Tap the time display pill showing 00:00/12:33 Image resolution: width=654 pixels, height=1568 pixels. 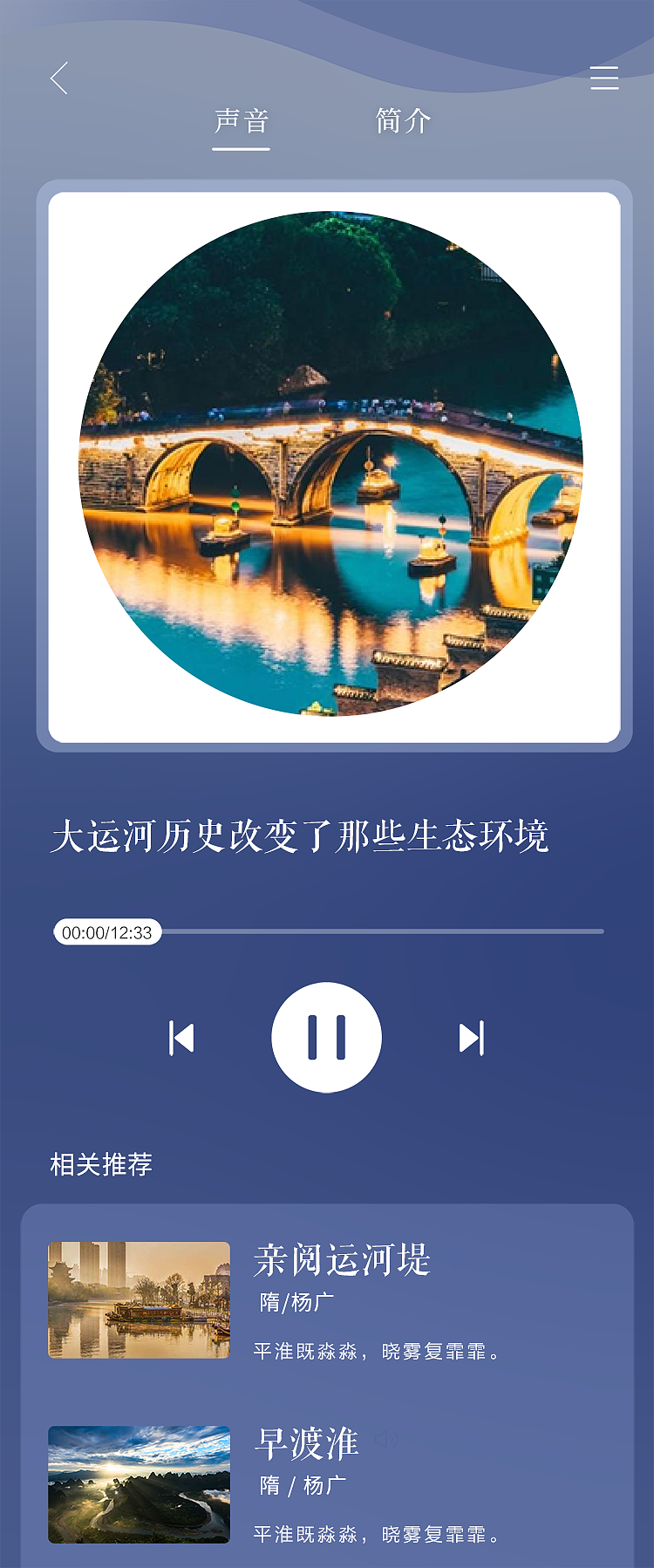click(108, 932)
